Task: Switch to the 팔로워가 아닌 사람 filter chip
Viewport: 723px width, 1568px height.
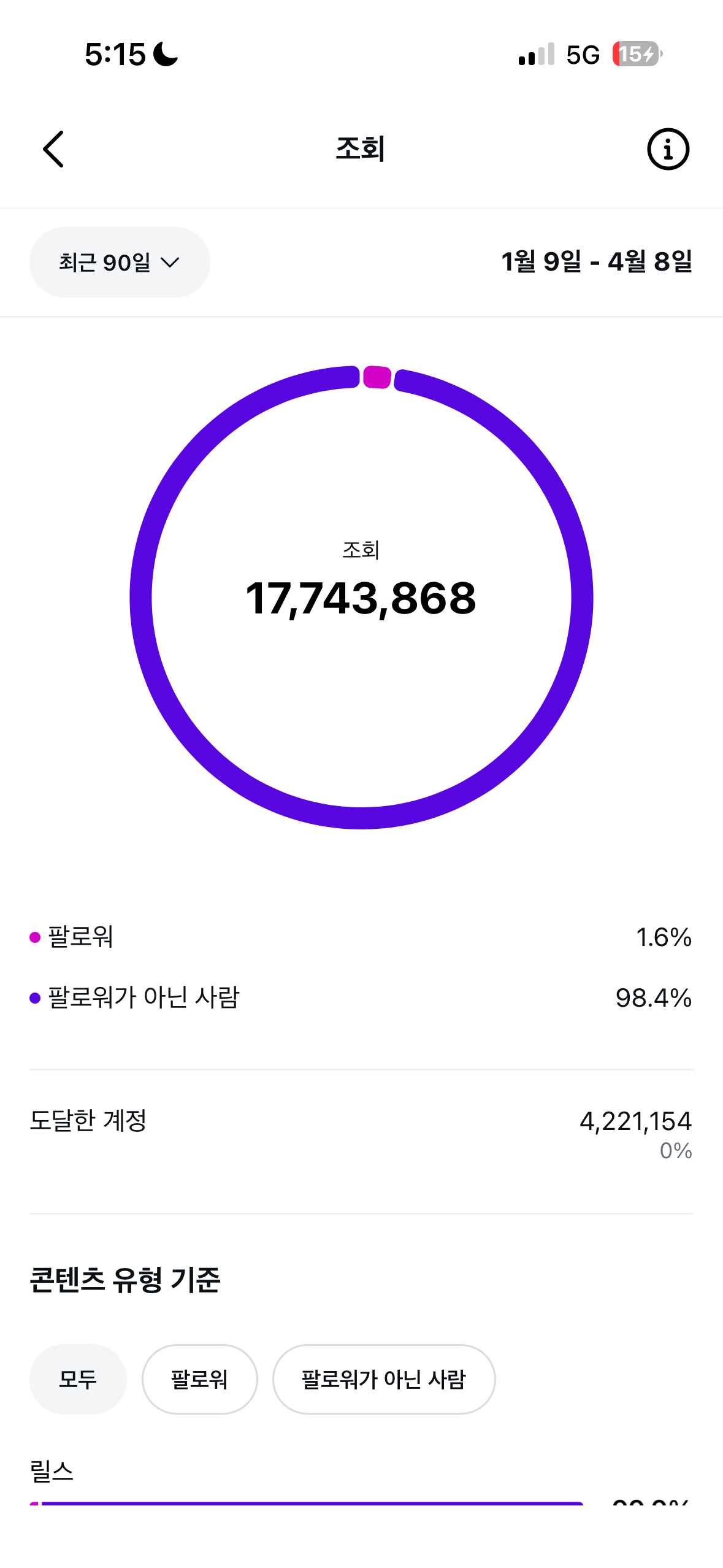Action: point(383,1379)
